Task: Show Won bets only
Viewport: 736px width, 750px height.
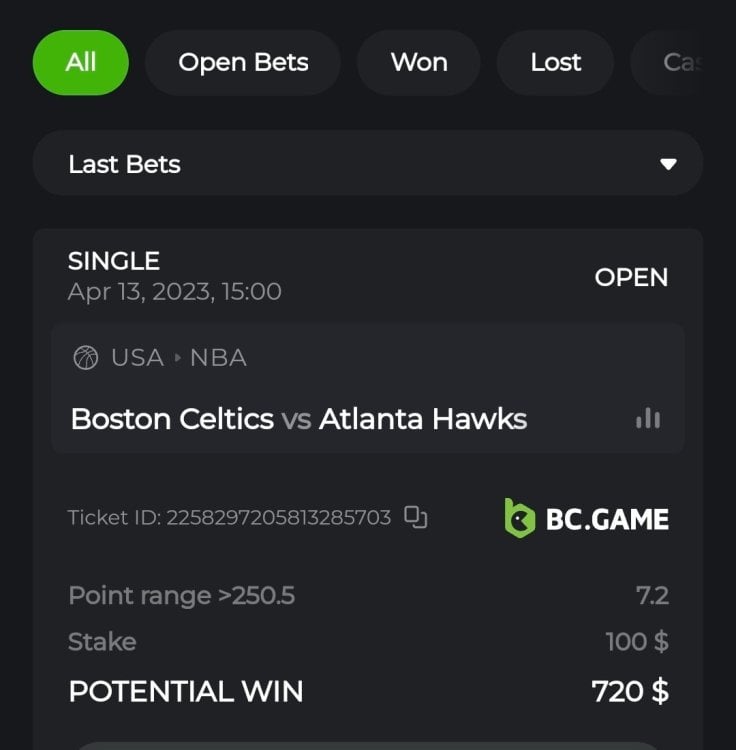Action: pyautogui.click(x=418, y=62)
